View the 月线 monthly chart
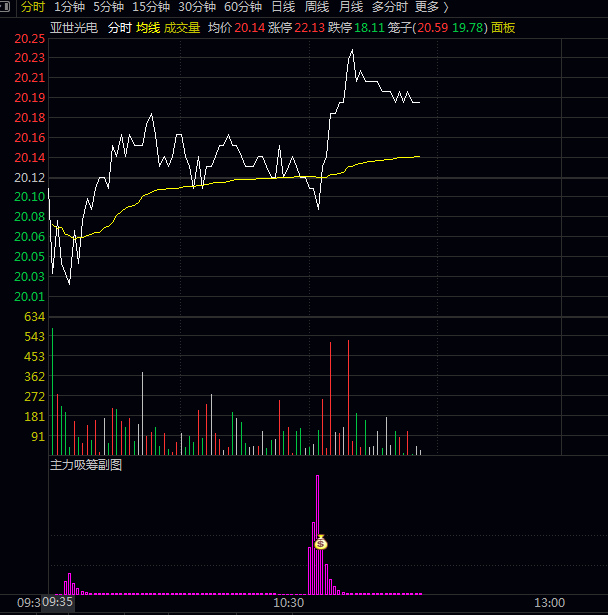This screenshot has width=608, height=615. tap(351, 7)
